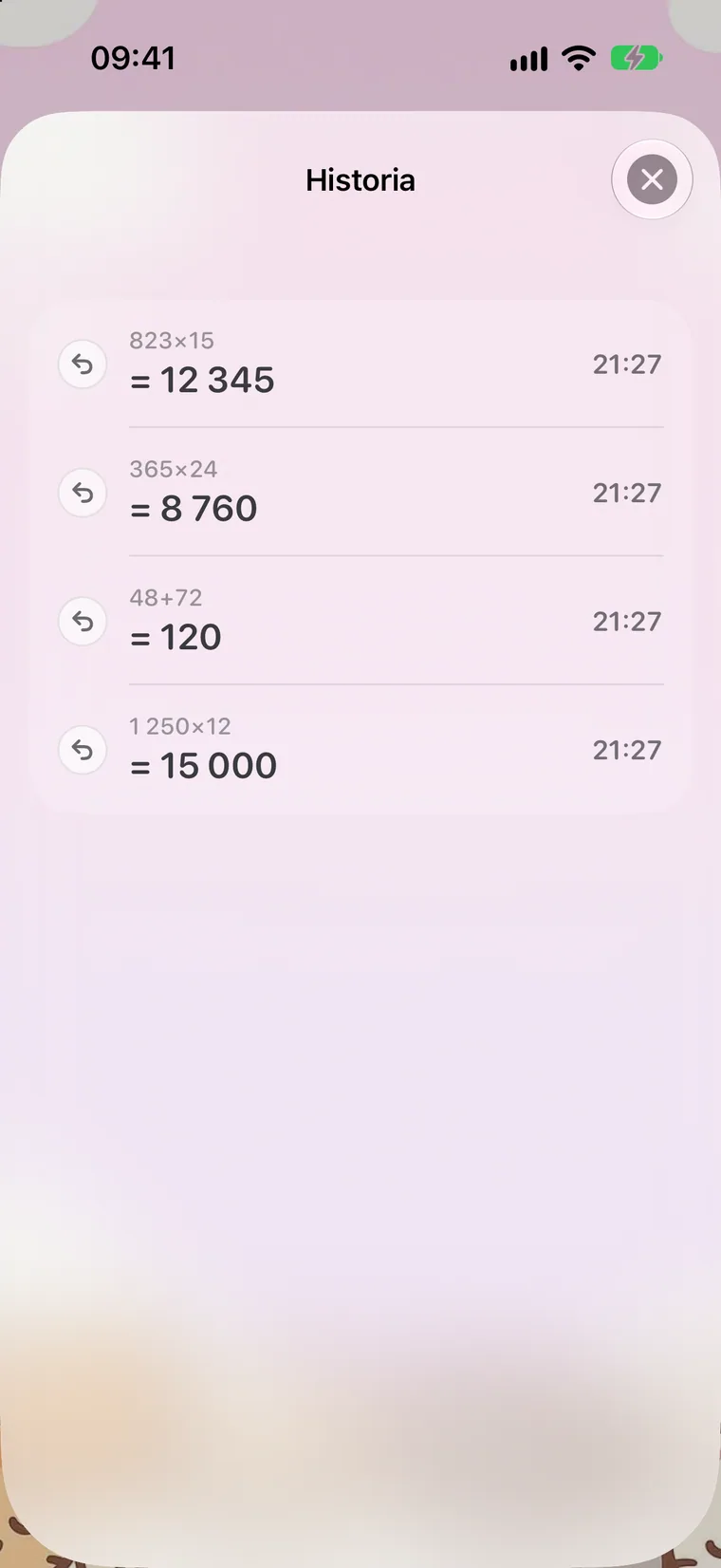Restore the 1 250×12 calculation
721x1568 pixels.
click(83, 751)
